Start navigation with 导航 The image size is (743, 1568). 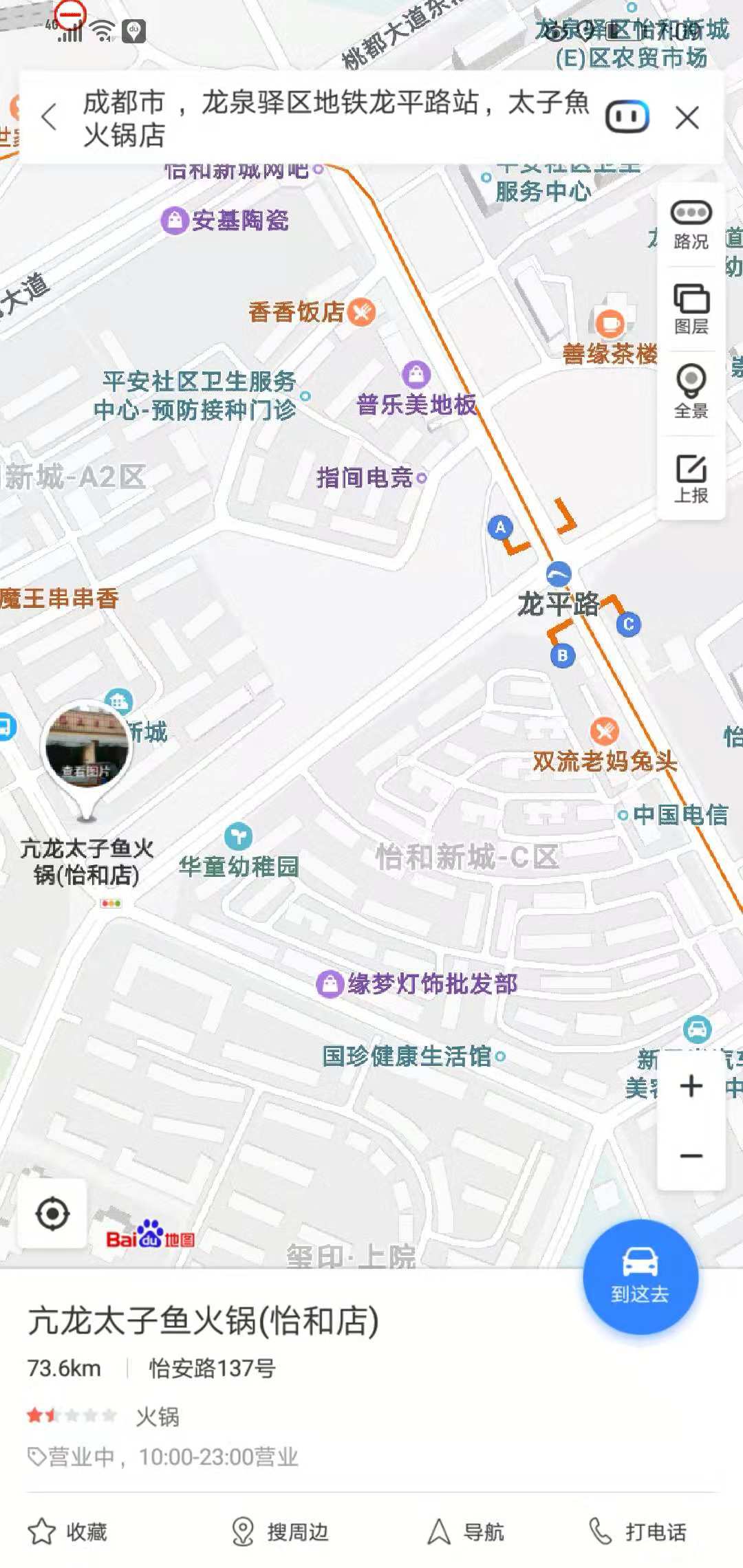tap(466, 1532)
